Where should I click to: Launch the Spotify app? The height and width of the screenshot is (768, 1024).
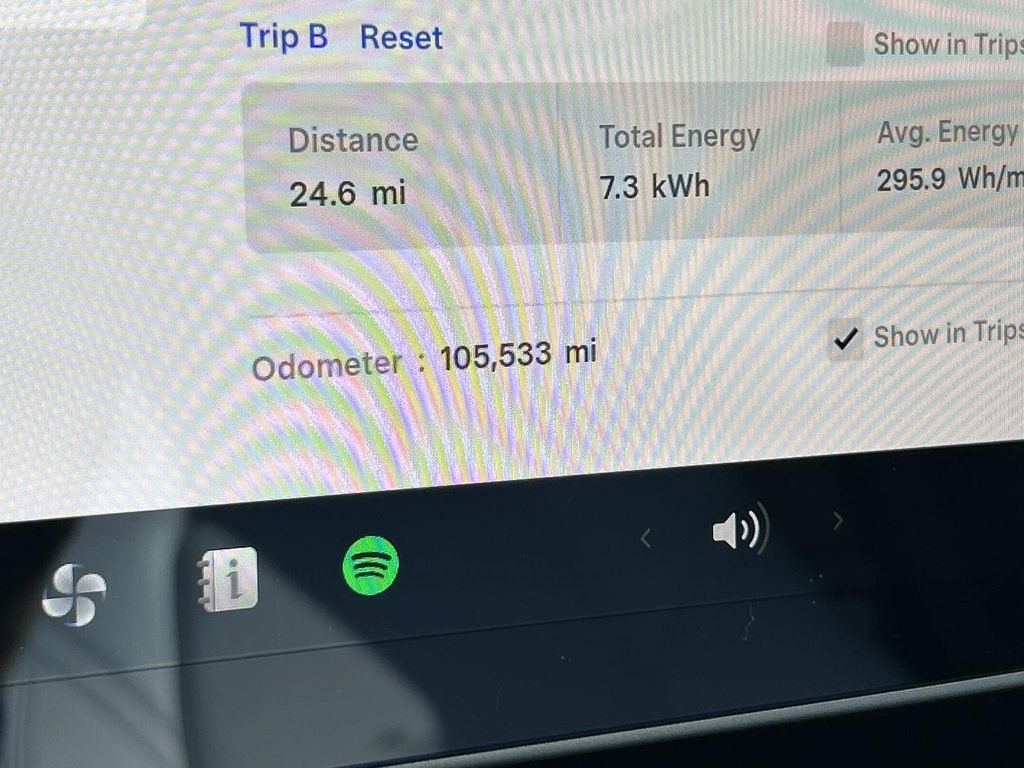coord(370,565)
